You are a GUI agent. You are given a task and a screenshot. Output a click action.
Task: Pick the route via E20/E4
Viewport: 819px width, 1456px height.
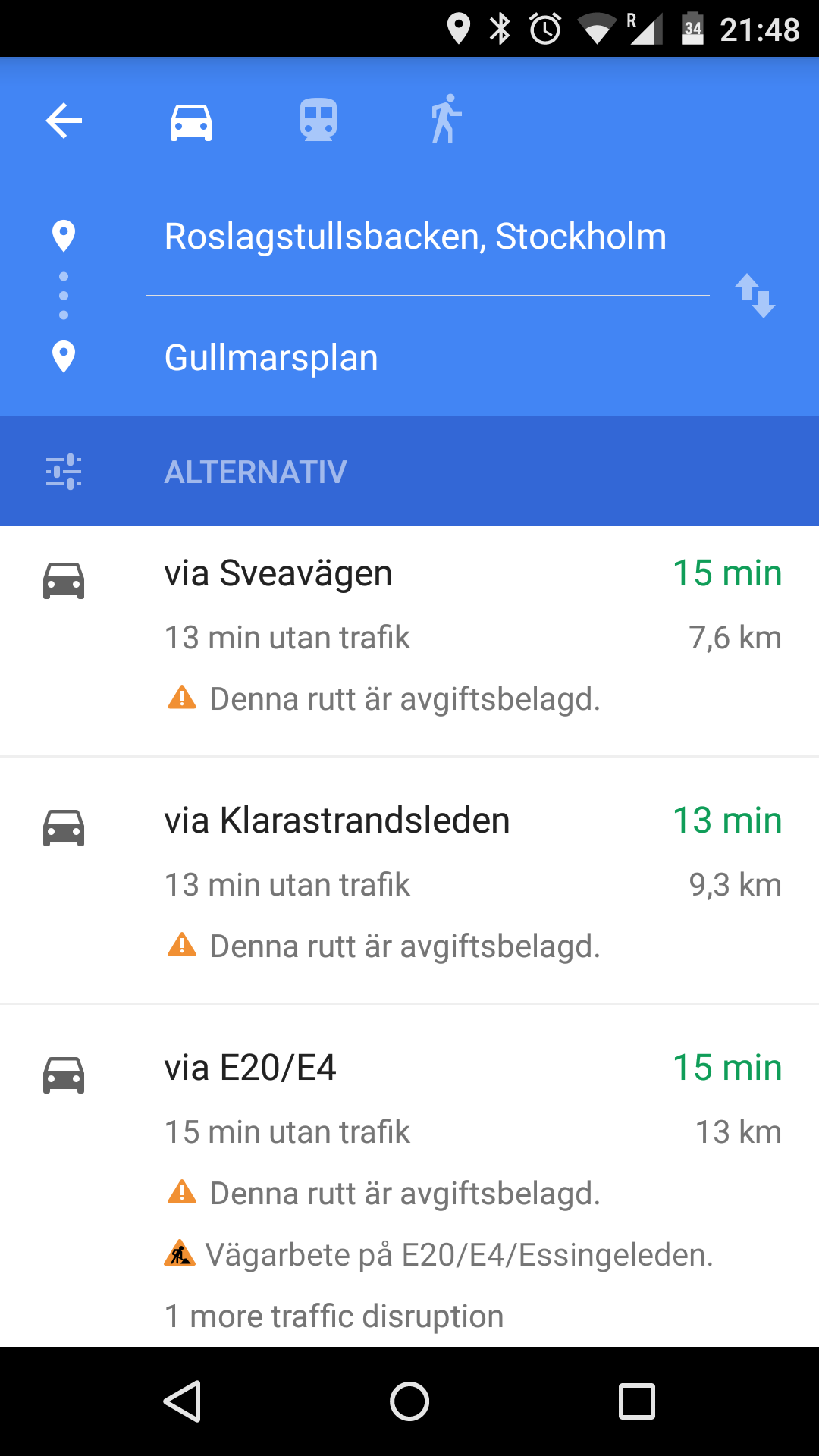tap(409, 1168)
